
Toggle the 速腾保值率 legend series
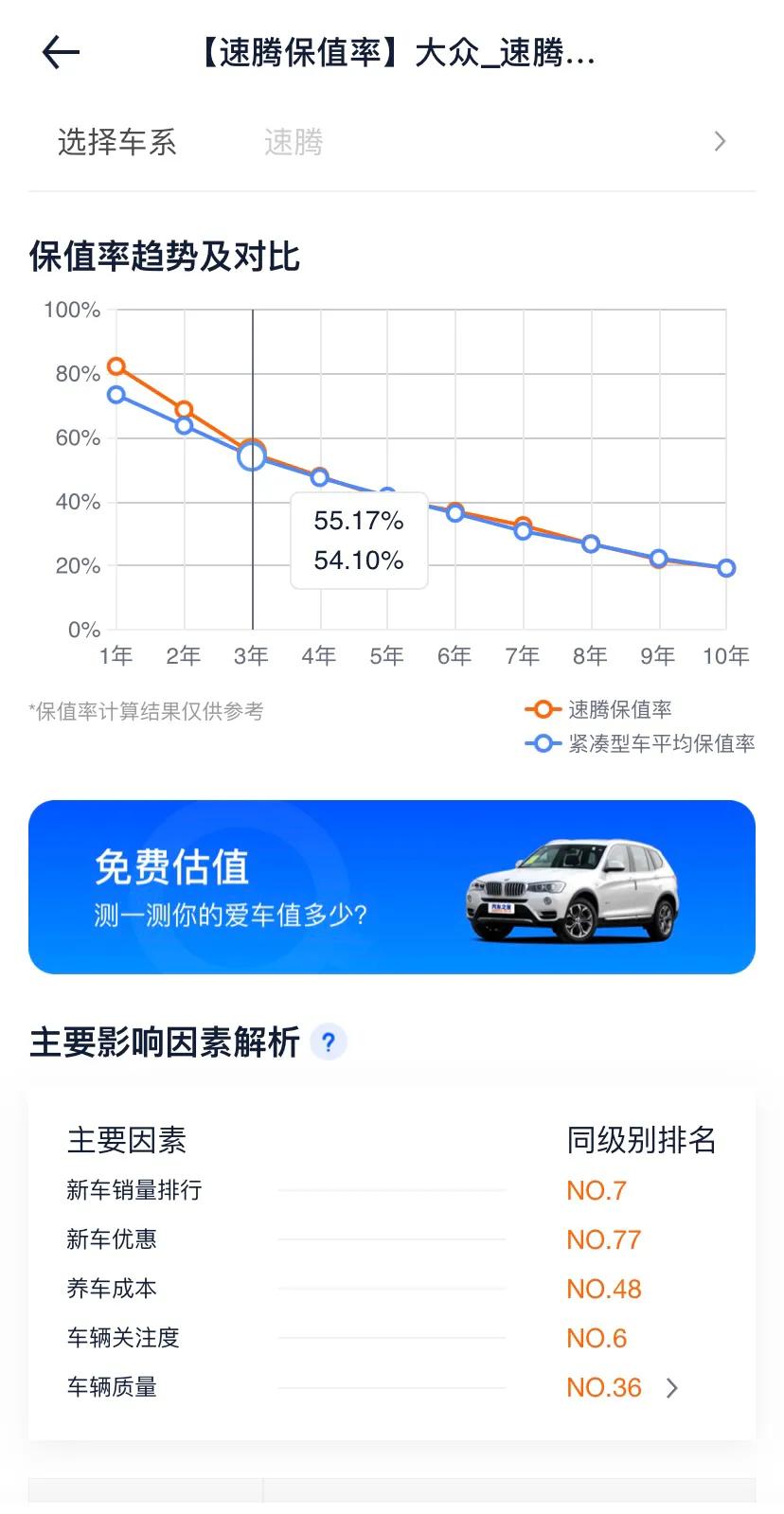(598, 709)
